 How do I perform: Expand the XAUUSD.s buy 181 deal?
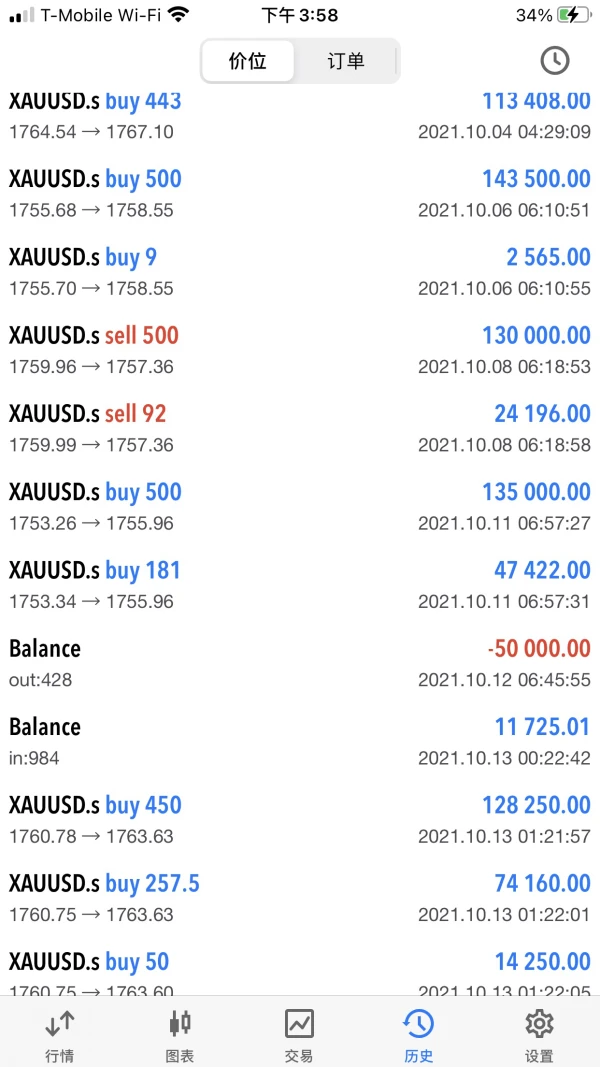(300, 584)
